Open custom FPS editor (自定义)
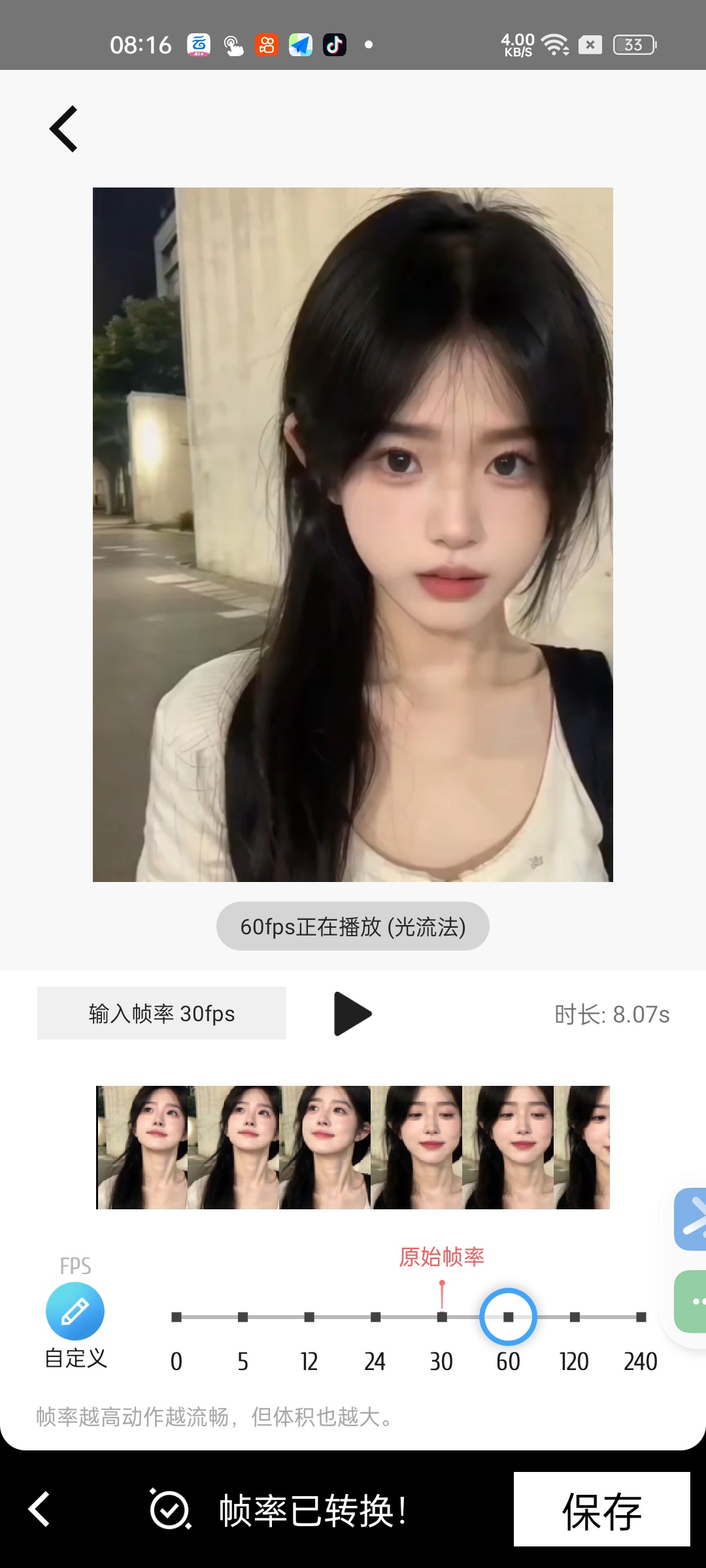The image size is (706, 1568). 75,1312
